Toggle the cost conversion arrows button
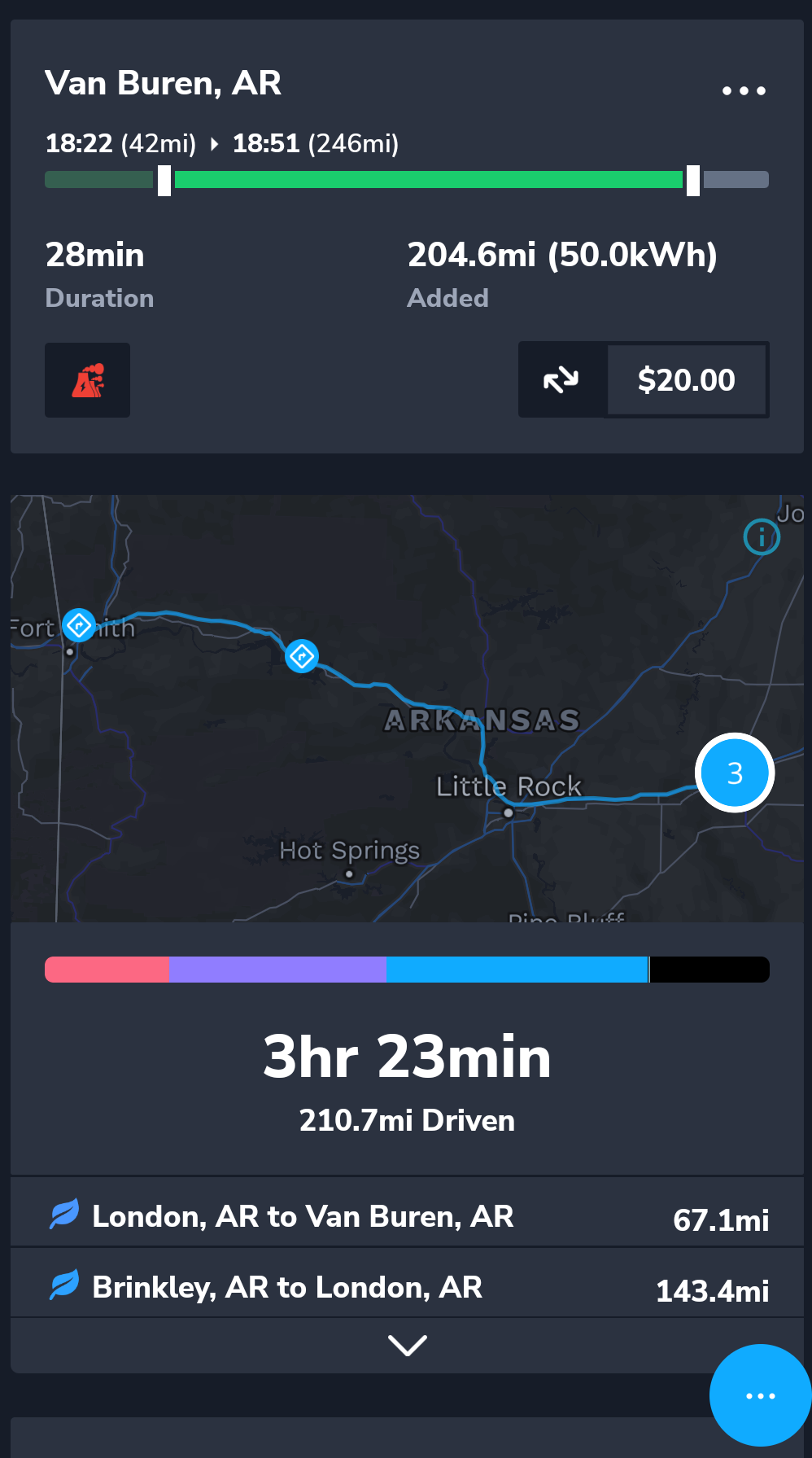Image resolution: width=812 pixels, height=1458 pixels. tap(561, 380)
